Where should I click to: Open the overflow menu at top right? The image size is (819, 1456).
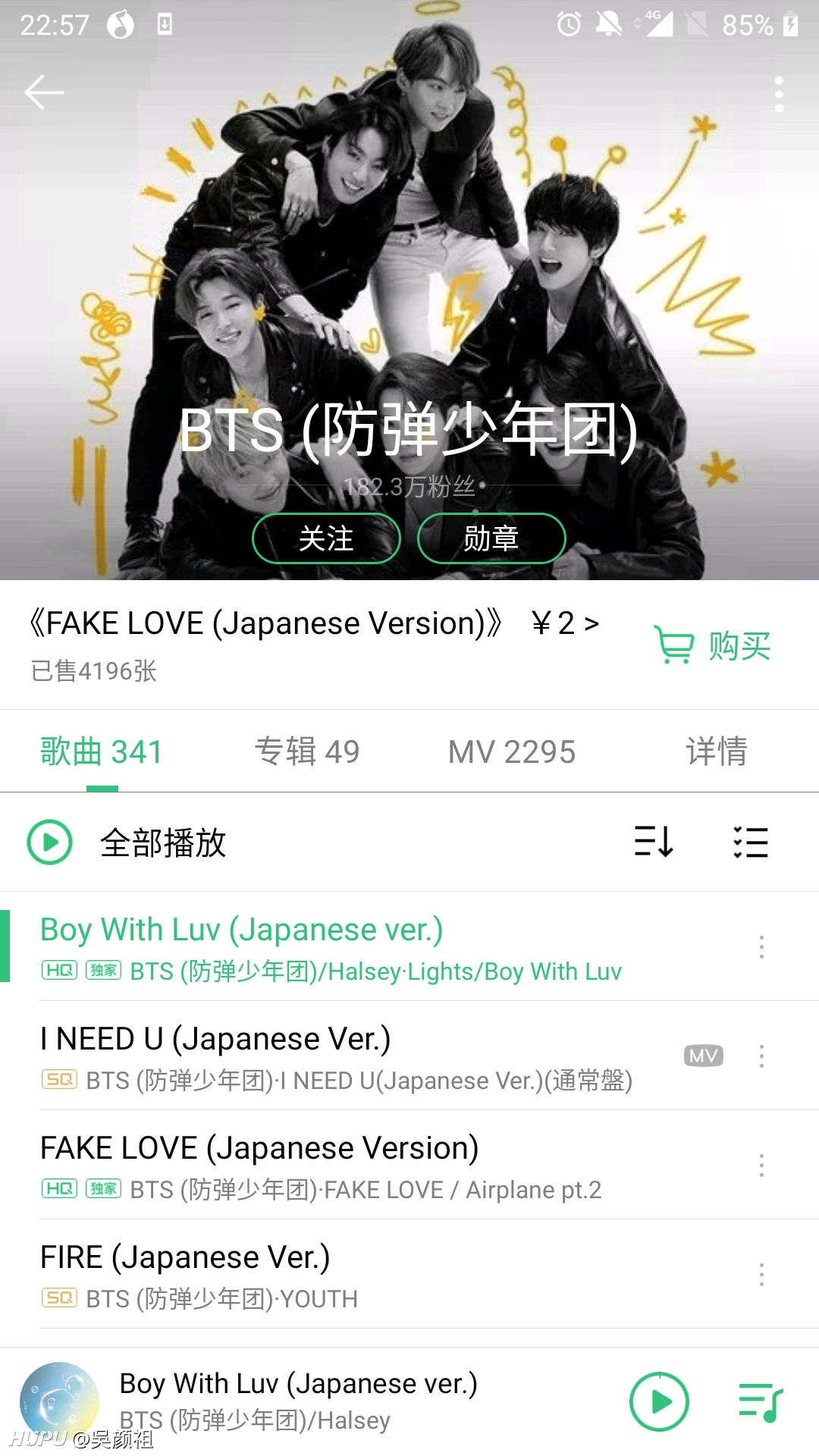(779, 94)
